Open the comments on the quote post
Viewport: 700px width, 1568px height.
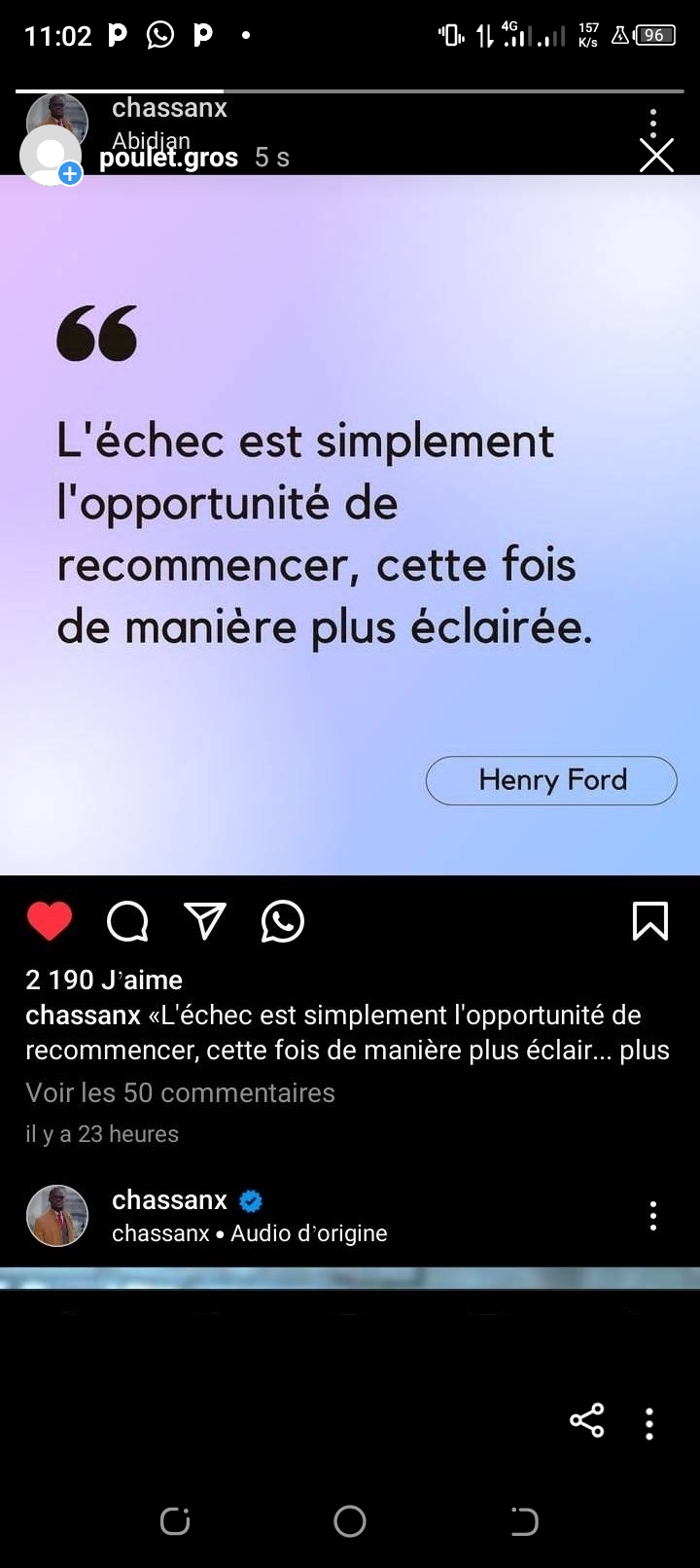127,921
